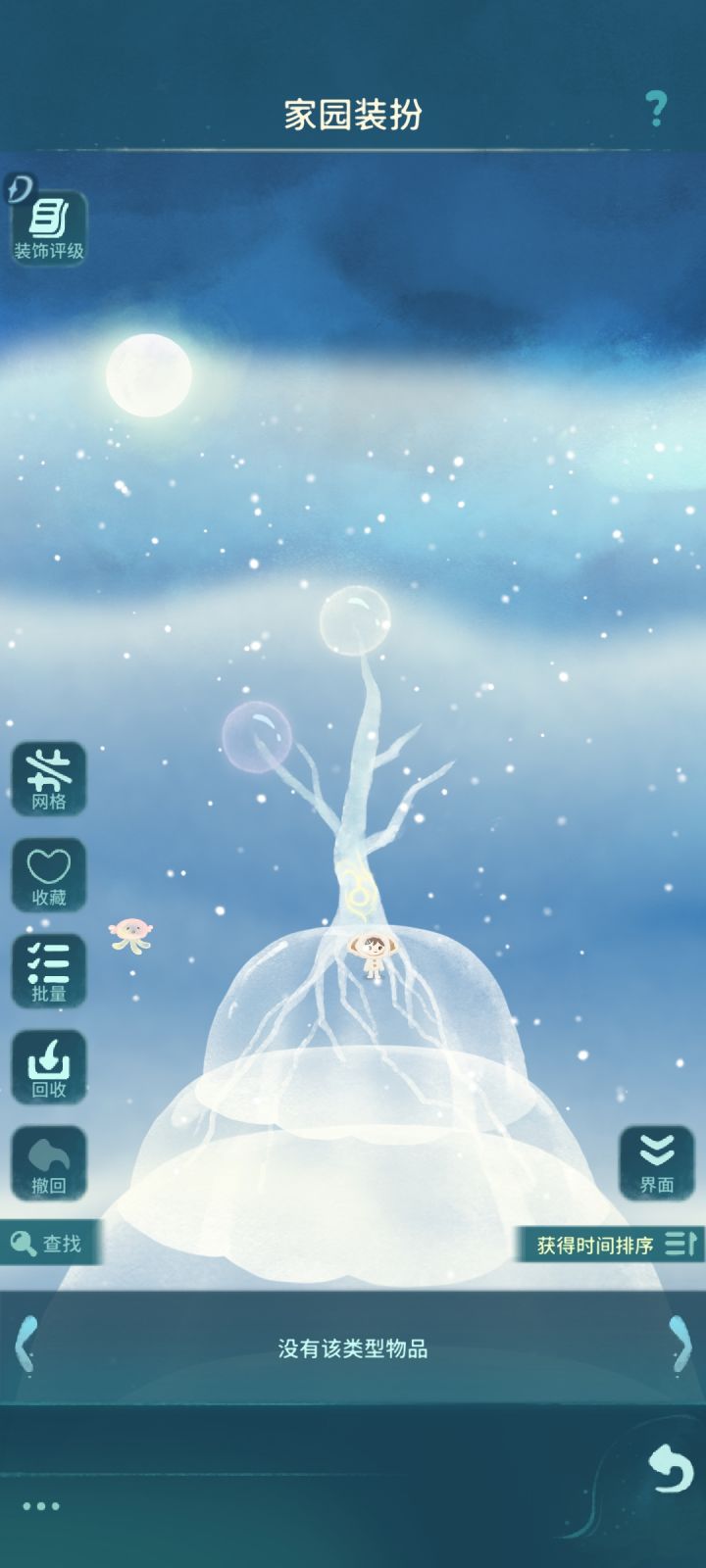Select 批量 batch mode
Image resolution: width=706 pixels, height=1568 pixels.
point(49,971)
